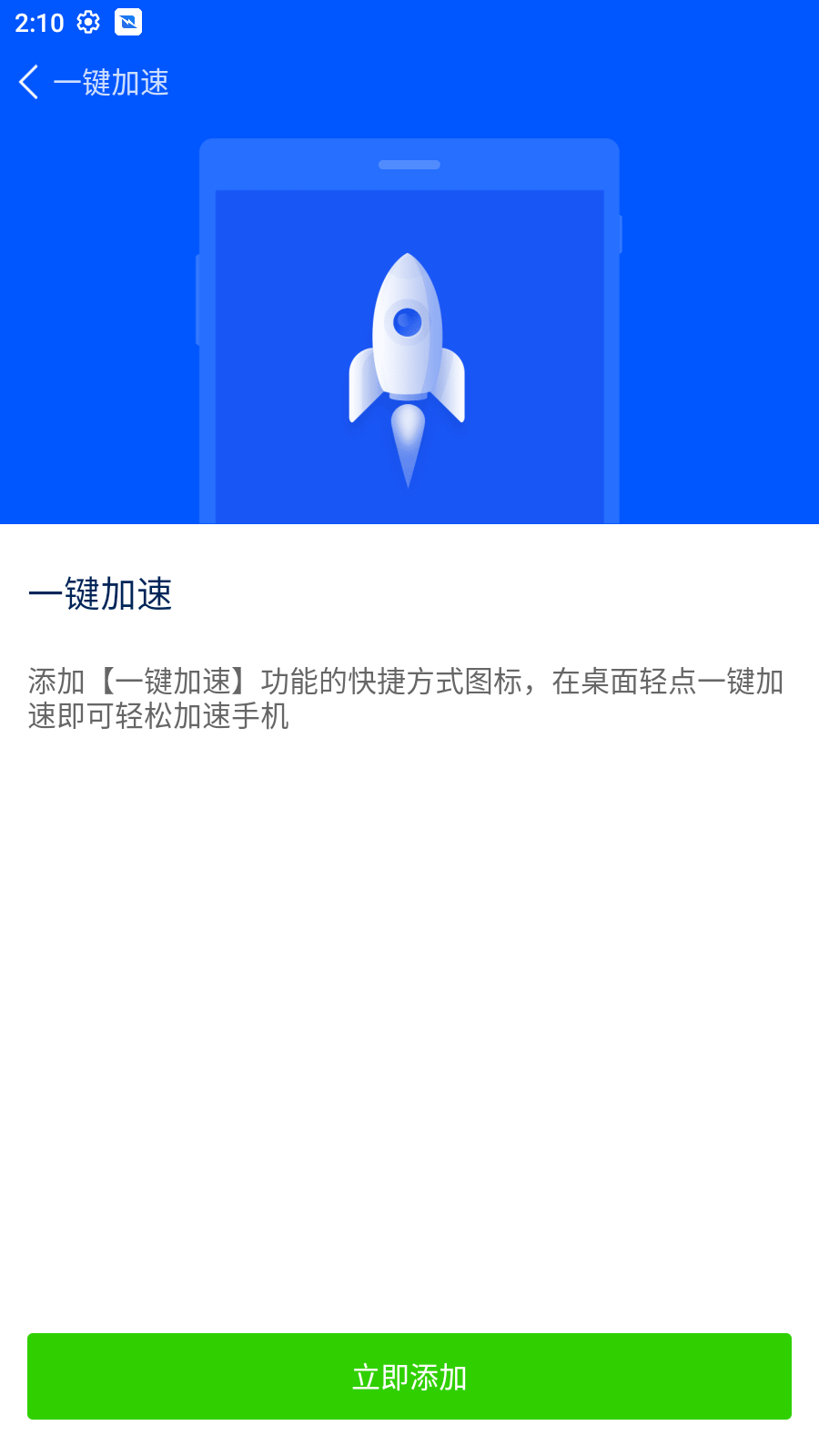
Task: Tap the speaker slot at the phone illustration top
Action: point(409,166)
